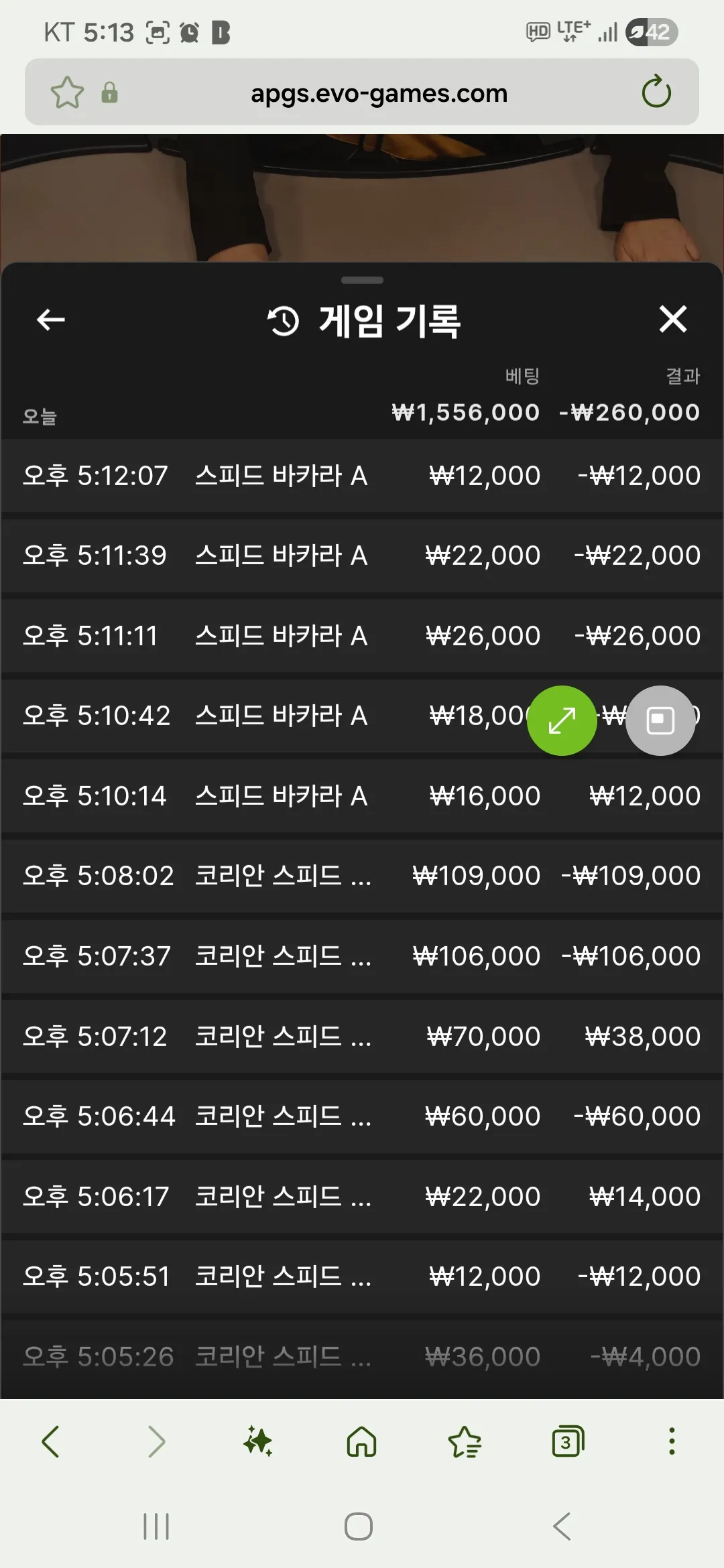Open the tab switcher showing 3 tabs

[568, 1441]
